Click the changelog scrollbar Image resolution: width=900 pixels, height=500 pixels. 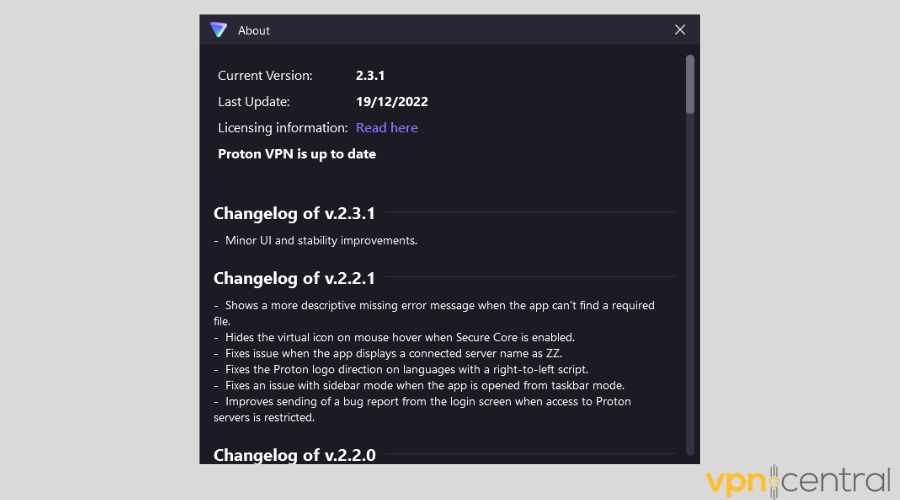pos(690,85)
